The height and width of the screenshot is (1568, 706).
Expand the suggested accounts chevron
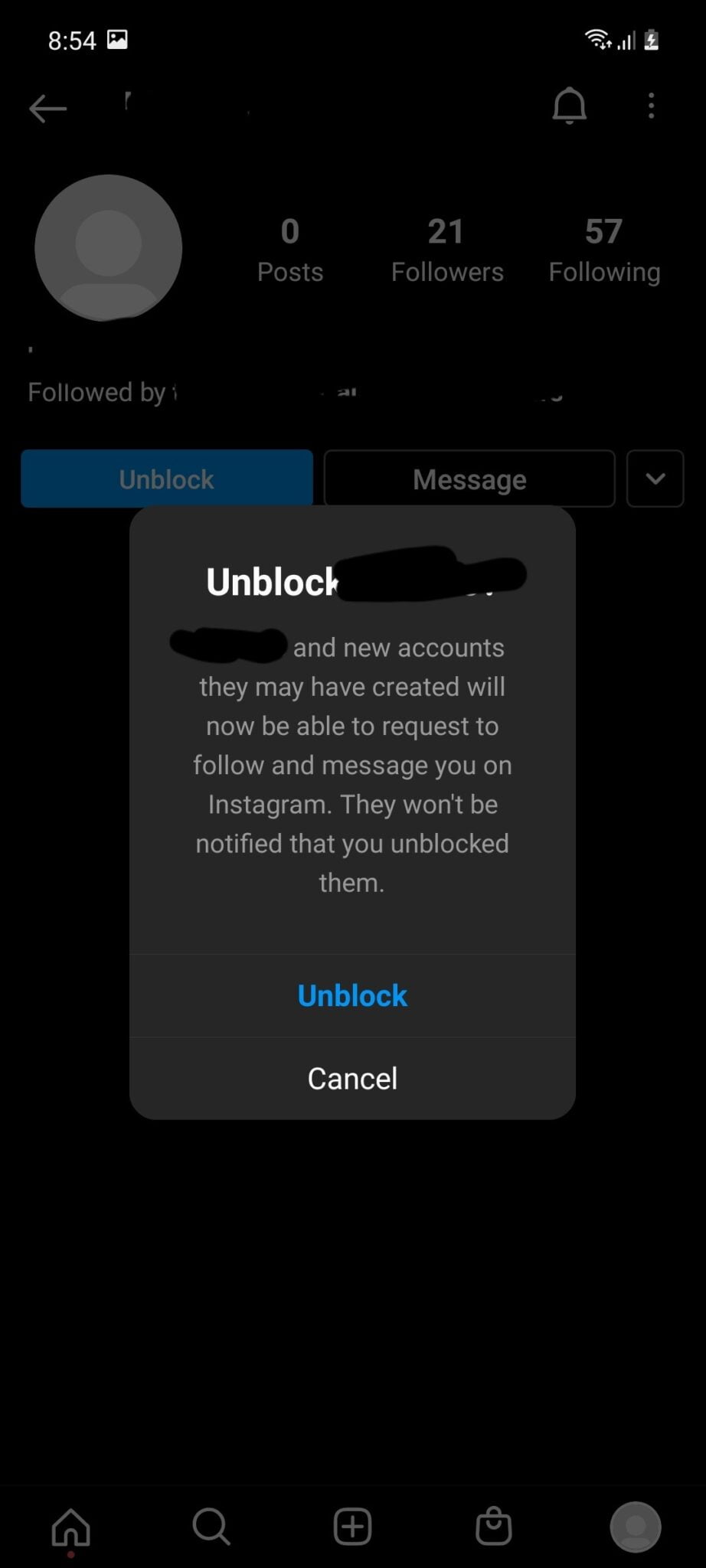point(655,479)
